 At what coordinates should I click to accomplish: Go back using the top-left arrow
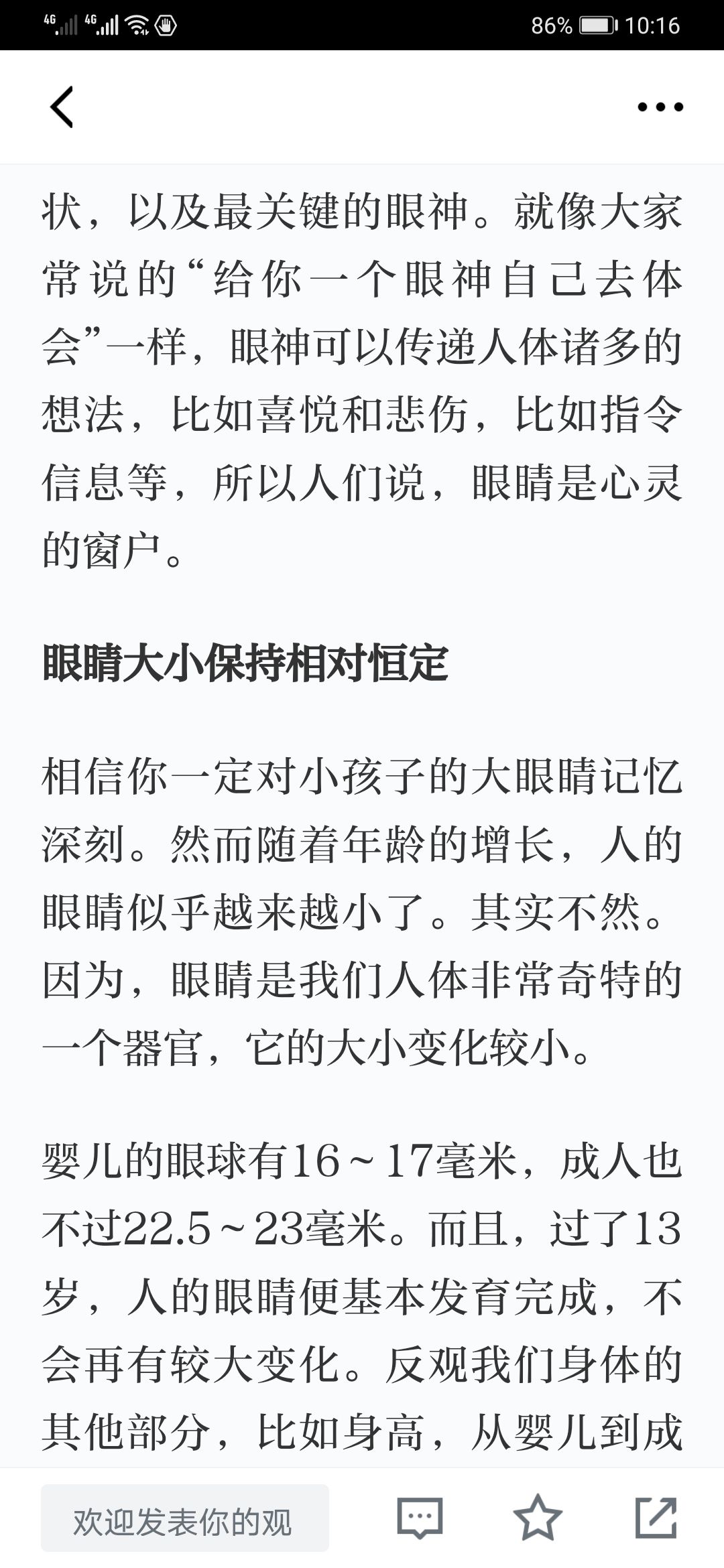coord(62,107)
